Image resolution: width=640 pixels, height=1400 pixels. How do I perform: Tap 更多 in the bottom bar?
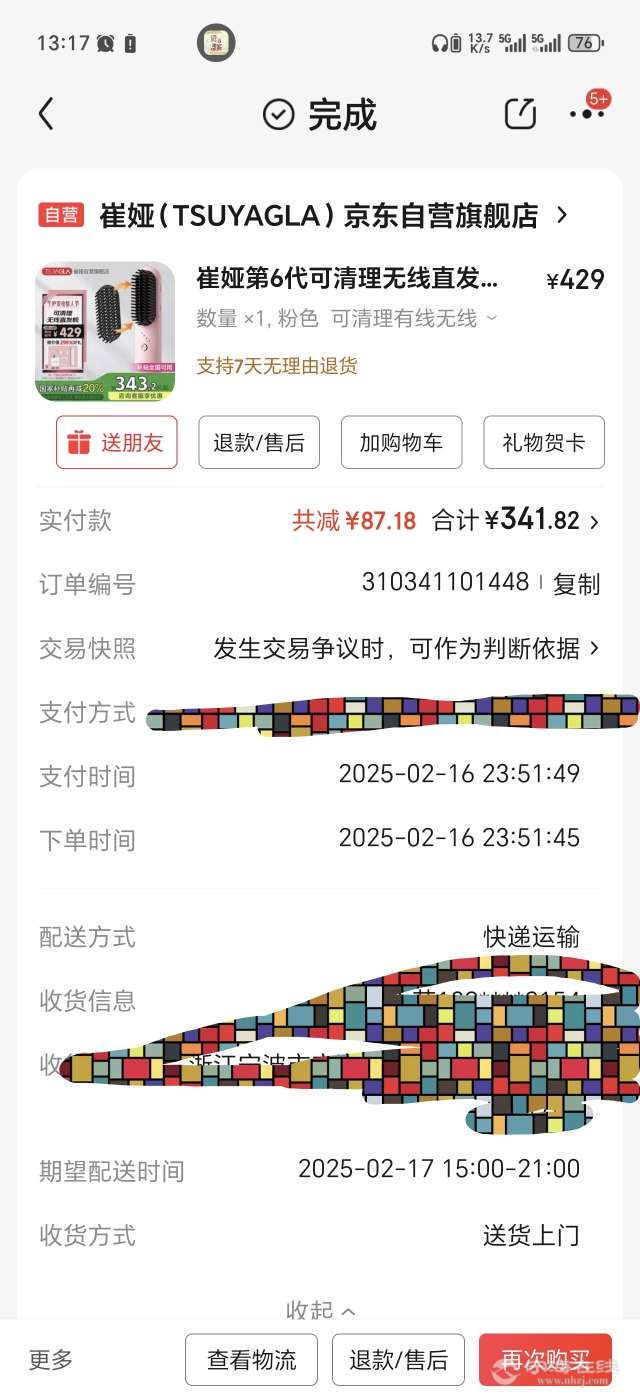pos(51,1360)
